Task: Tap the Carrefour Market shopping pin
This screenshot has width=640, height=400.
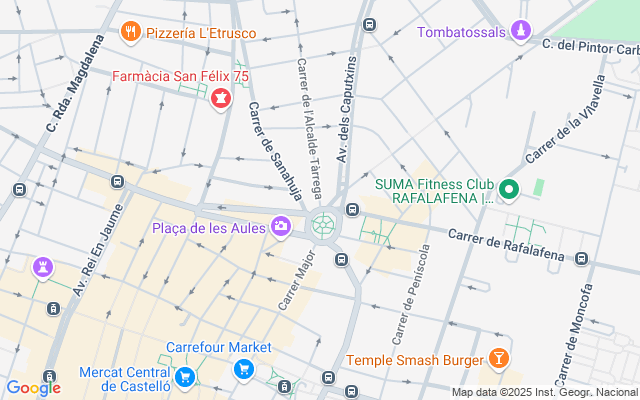Action: point(243,370)
